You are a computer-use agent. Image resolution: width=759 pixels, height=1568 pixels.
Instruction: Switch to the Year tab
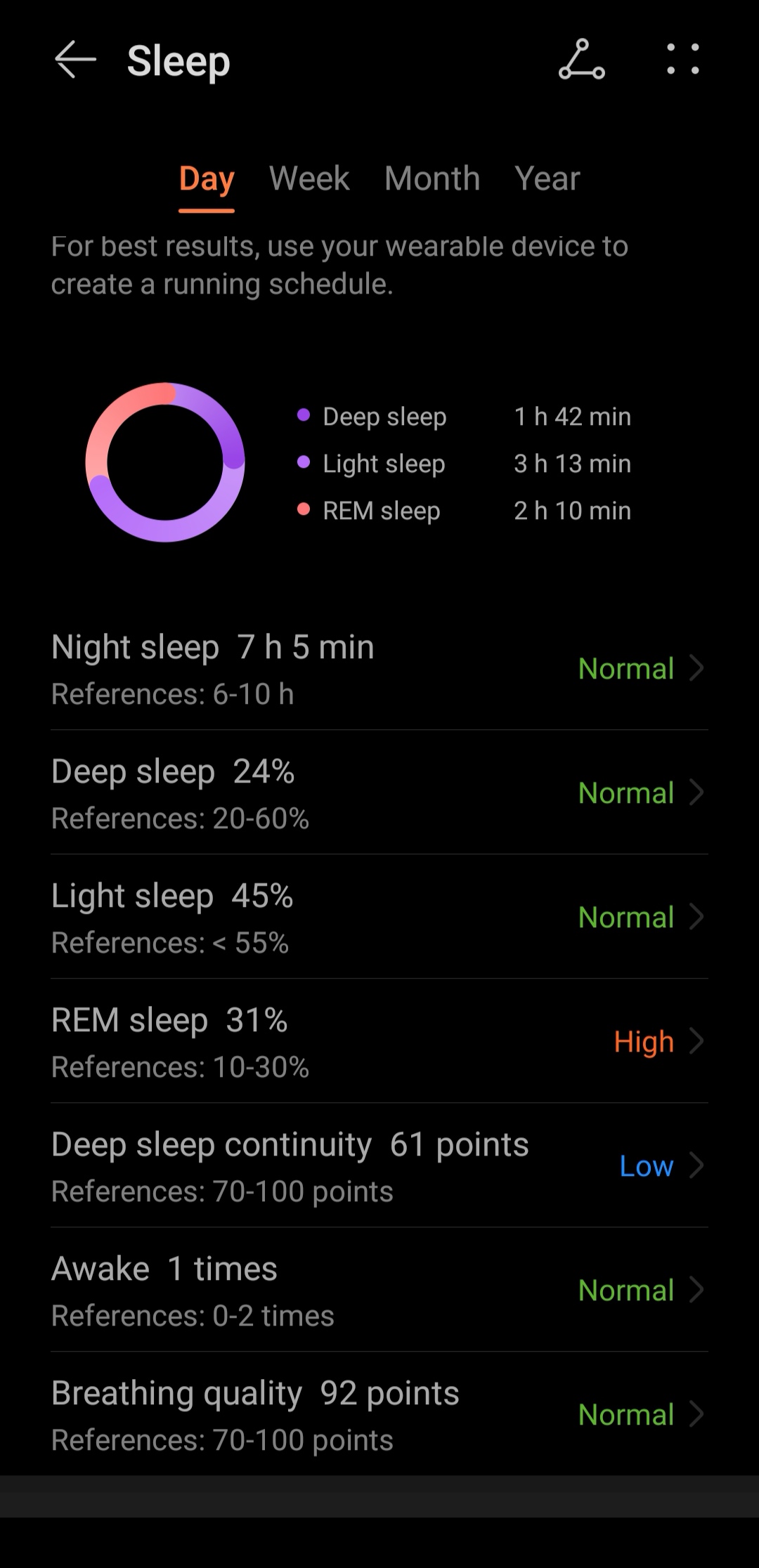pos(547,178)
